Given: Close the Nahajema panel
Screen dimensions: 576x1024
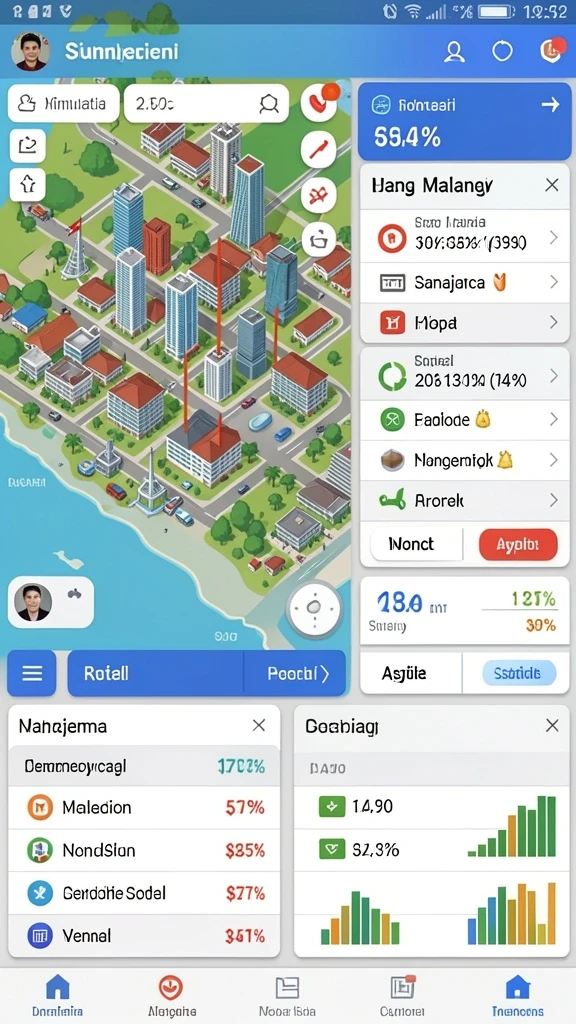Looking at the screenshot, I should pyautogui.click(x=259, y=726).
